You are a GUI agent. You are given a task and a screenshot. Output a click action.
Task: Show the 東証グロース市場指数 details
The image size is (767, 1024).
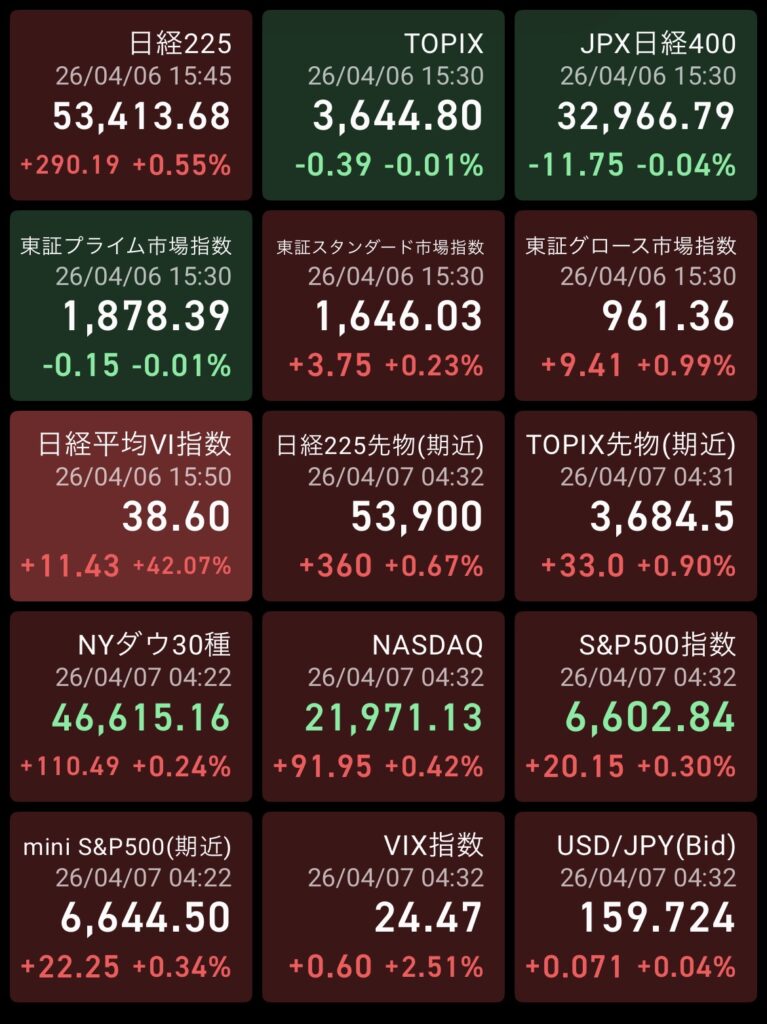click(x=636, y=305)
